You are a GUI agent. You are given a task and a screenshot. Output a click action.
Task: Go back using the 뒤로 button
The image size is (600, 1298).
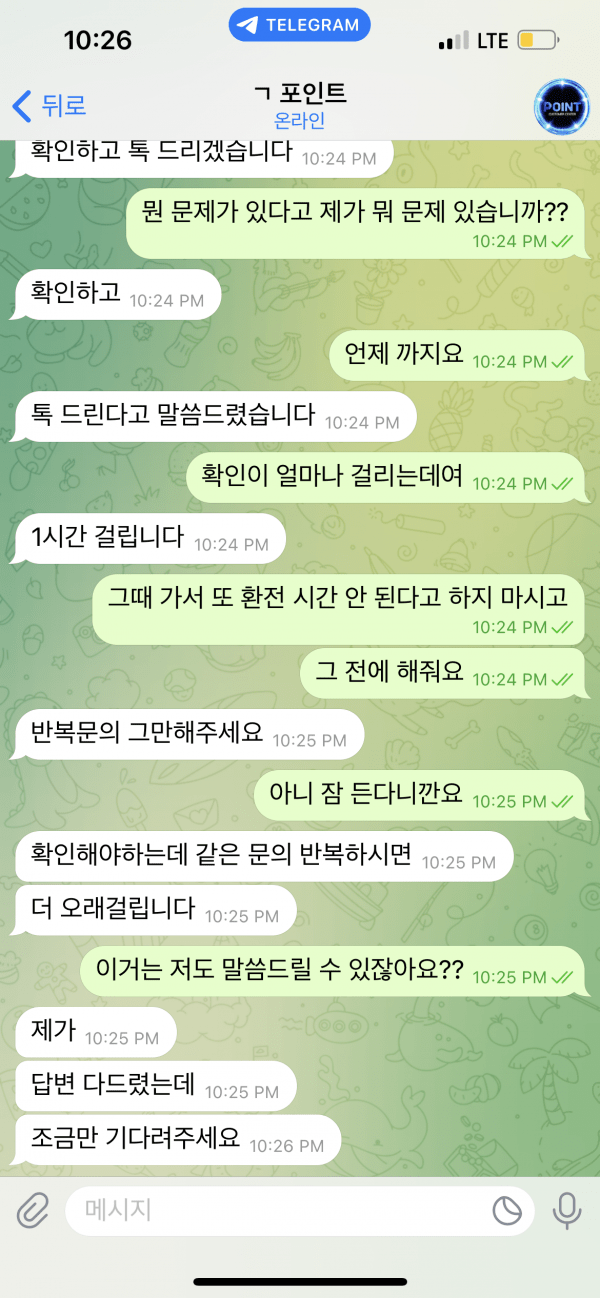tap(48, 105)
